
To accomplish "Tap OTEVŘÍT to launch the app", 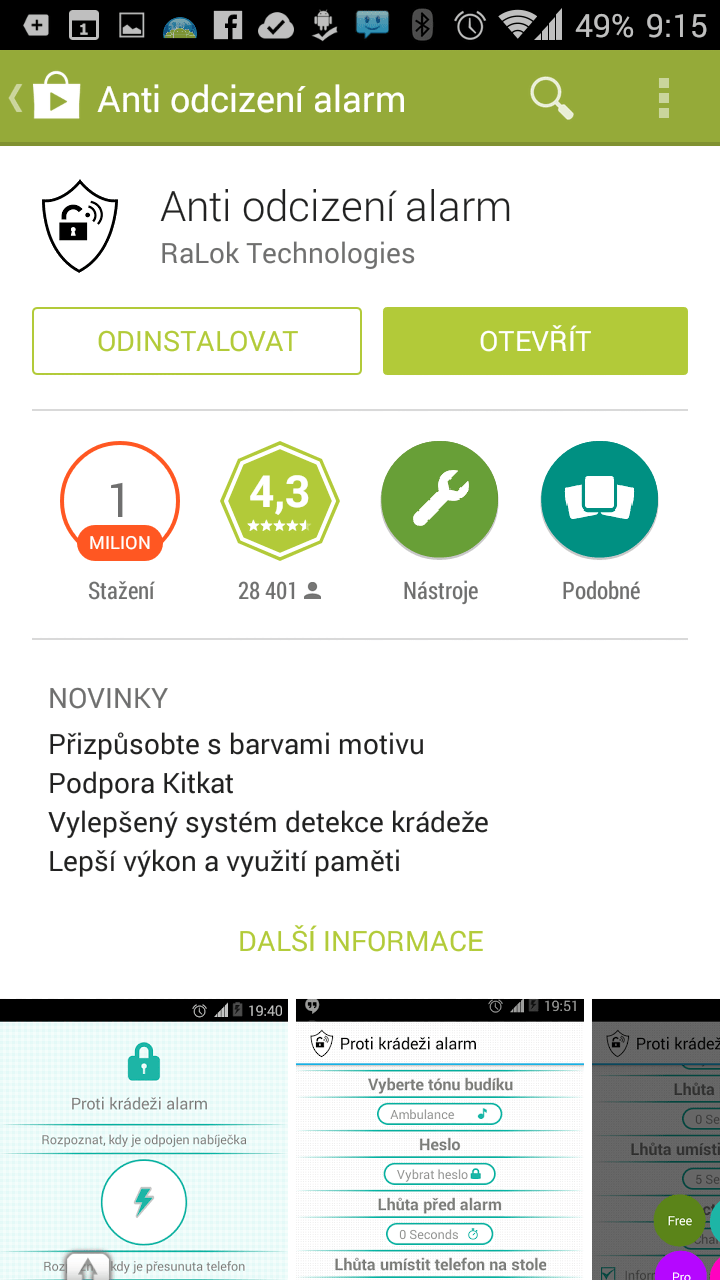I will coord(535,341).
